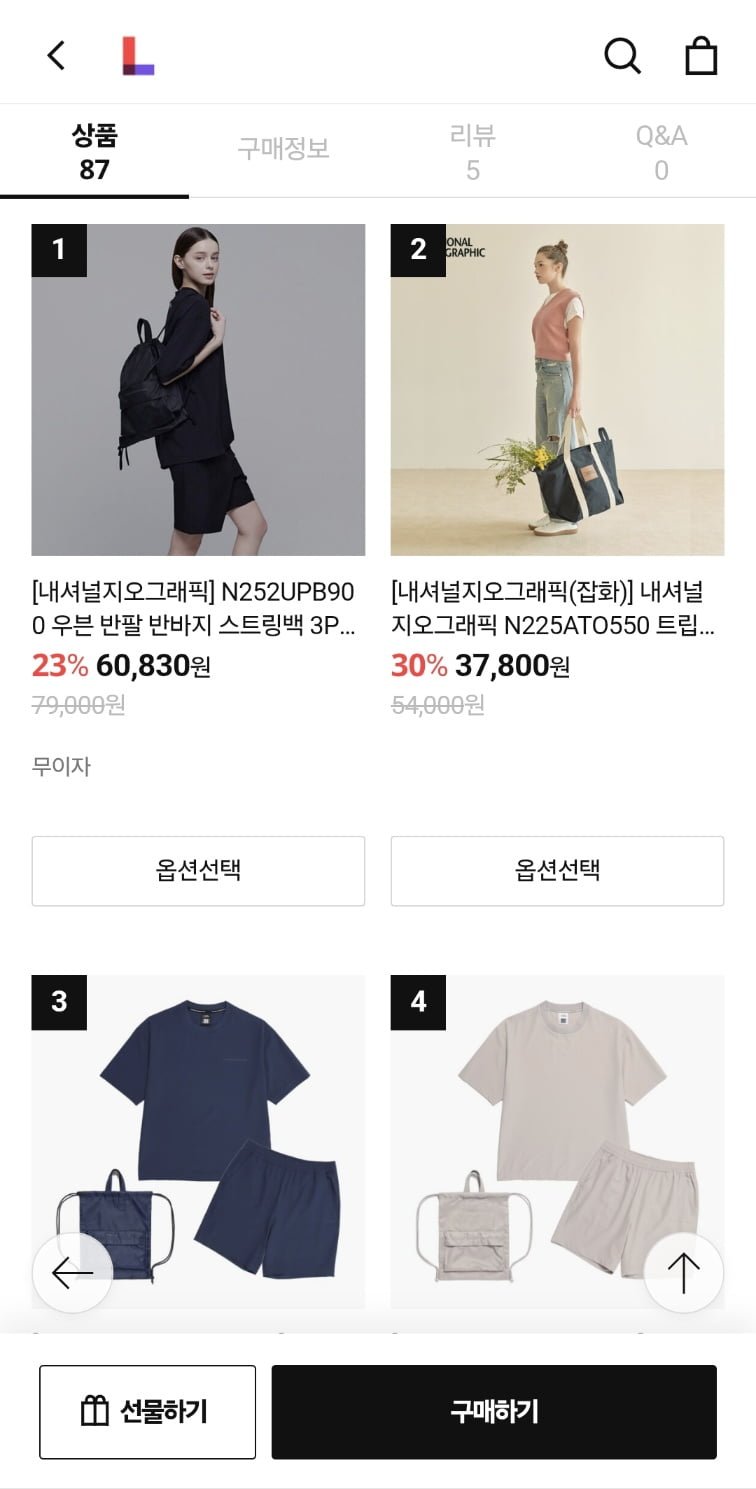Tap the 구매하기 purchase button
Screen dimensions: 756x1489
(x=494, y=1411)
